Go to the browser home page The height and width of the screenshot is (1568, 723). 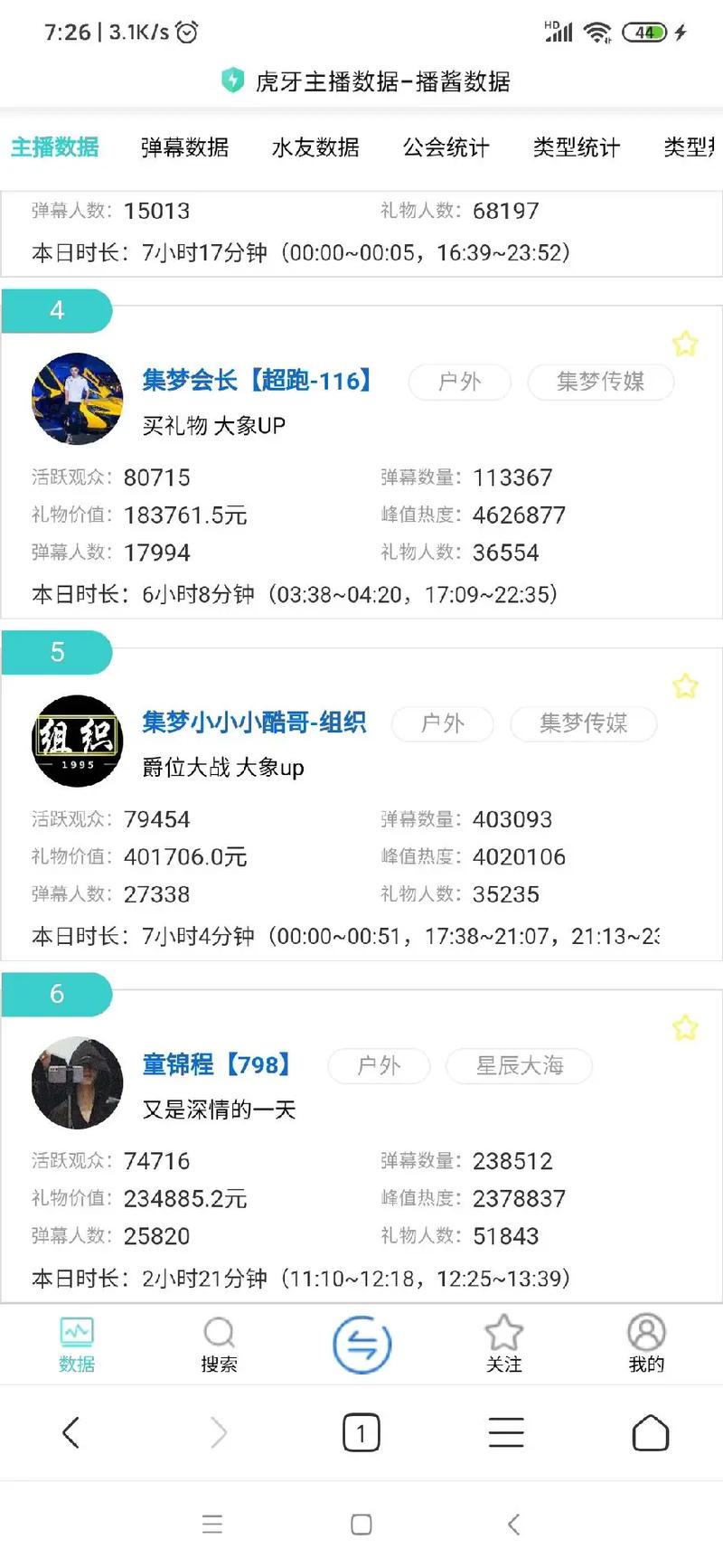[650, 1432]
